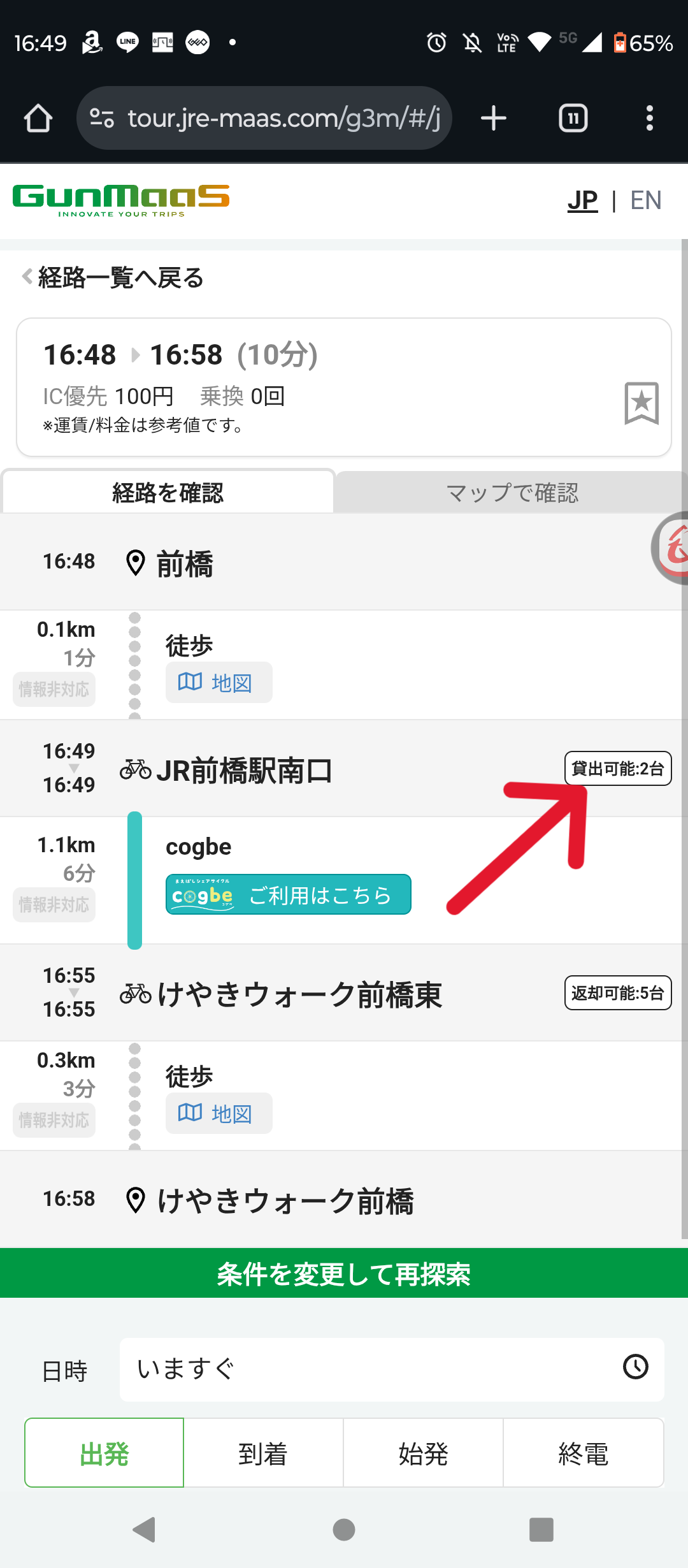
Task: Open the 地図 map for the 0.3km walk
Action: pos(219,1114)
